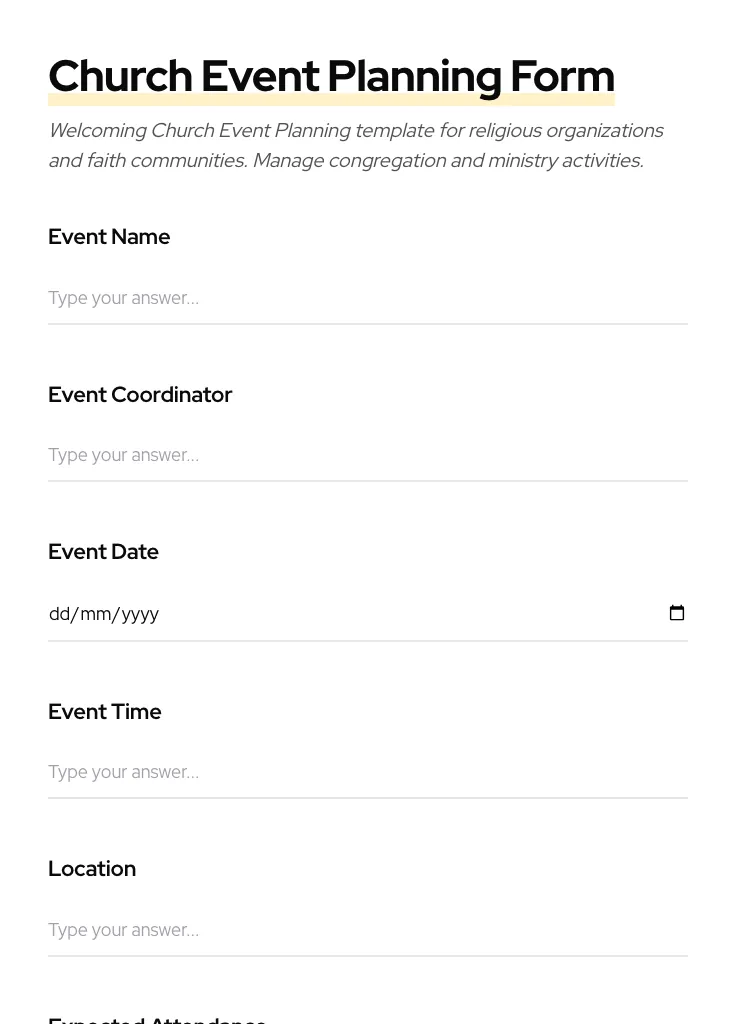Click the italic welcome description text
The image size is (736, 1024).
click(355, 145)
